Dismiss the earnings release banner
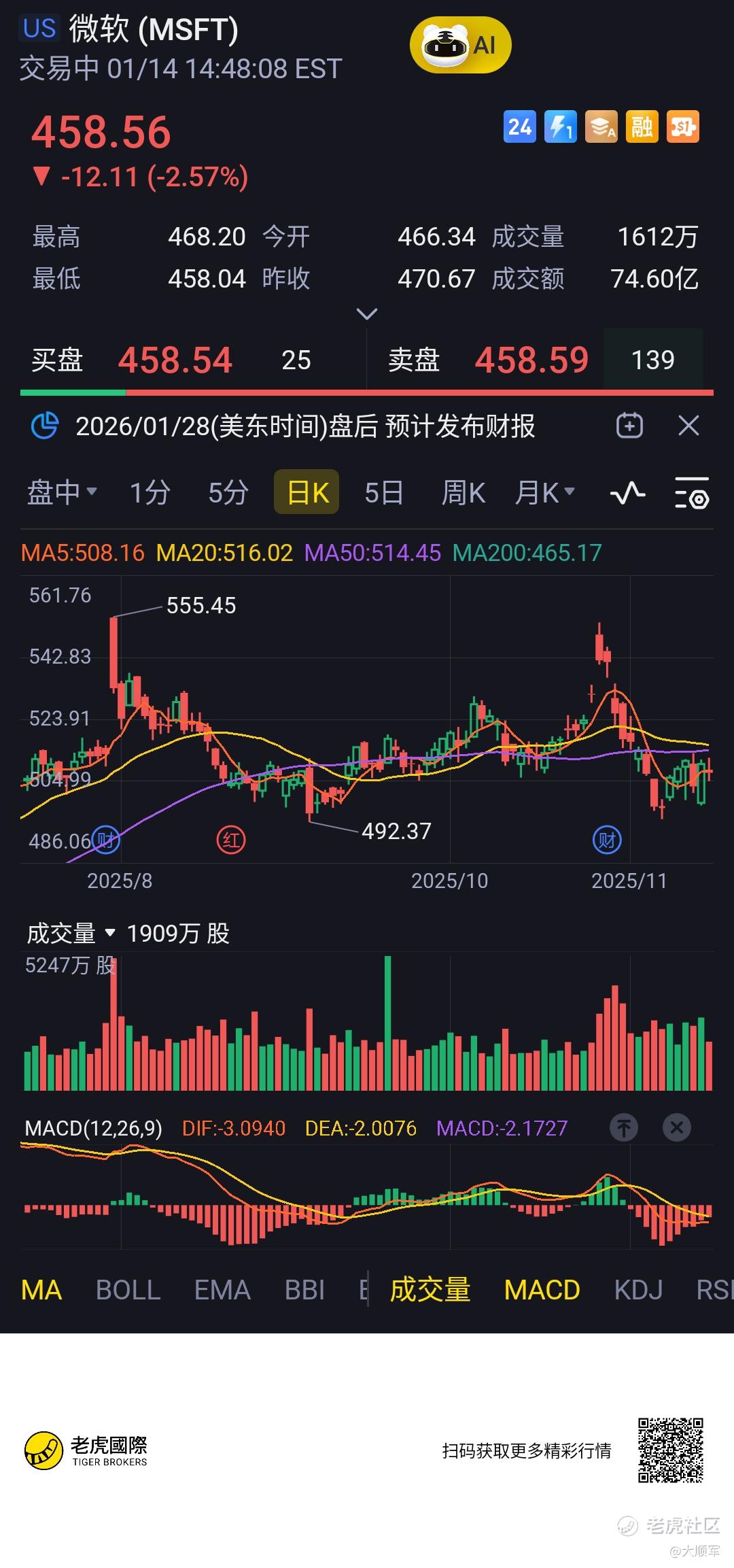The image size is (734, 1568). (688, 426)
